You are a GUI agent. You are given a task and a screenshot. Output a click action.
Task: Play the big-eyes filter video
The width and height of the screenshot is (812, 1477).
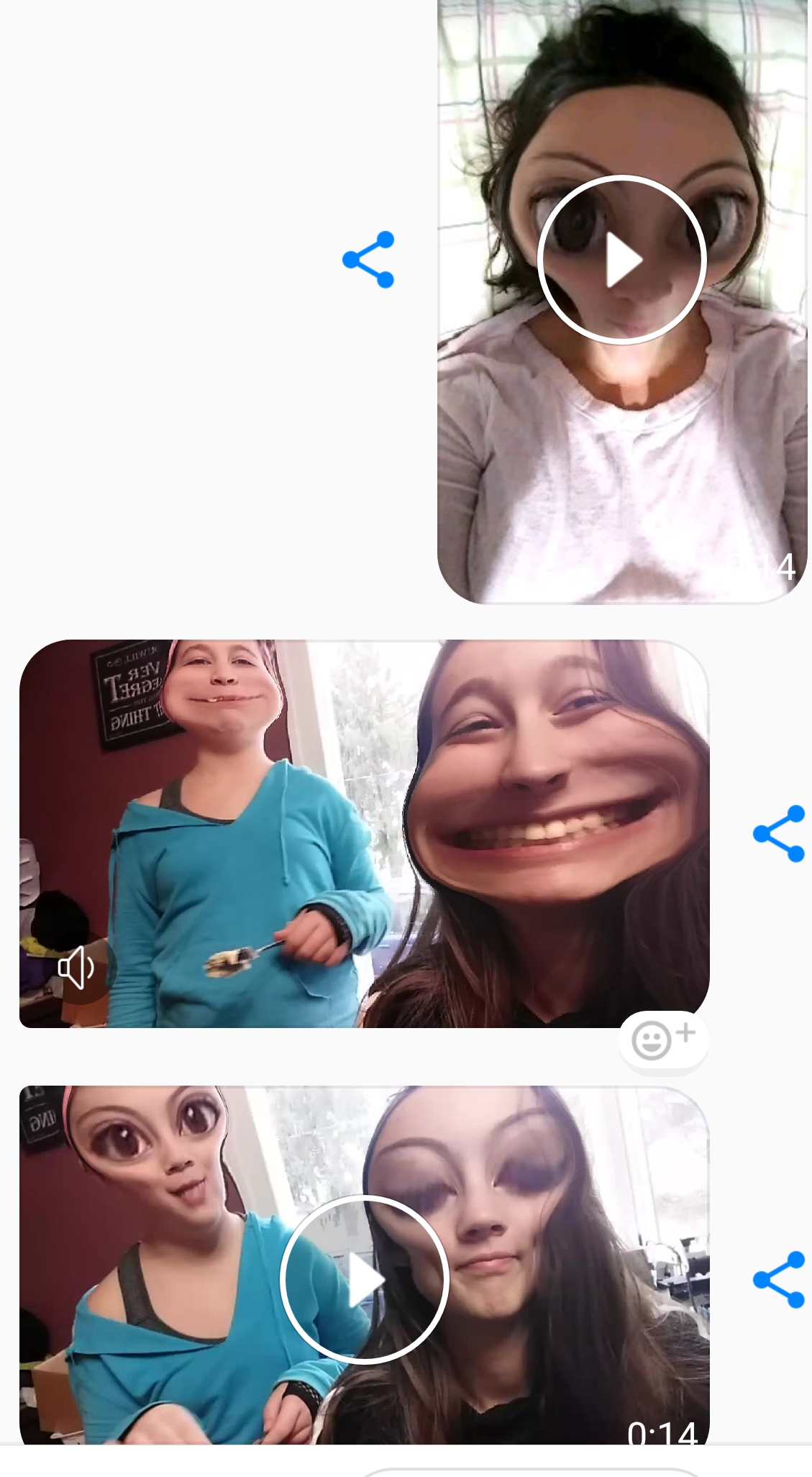tap(365, 1280)
